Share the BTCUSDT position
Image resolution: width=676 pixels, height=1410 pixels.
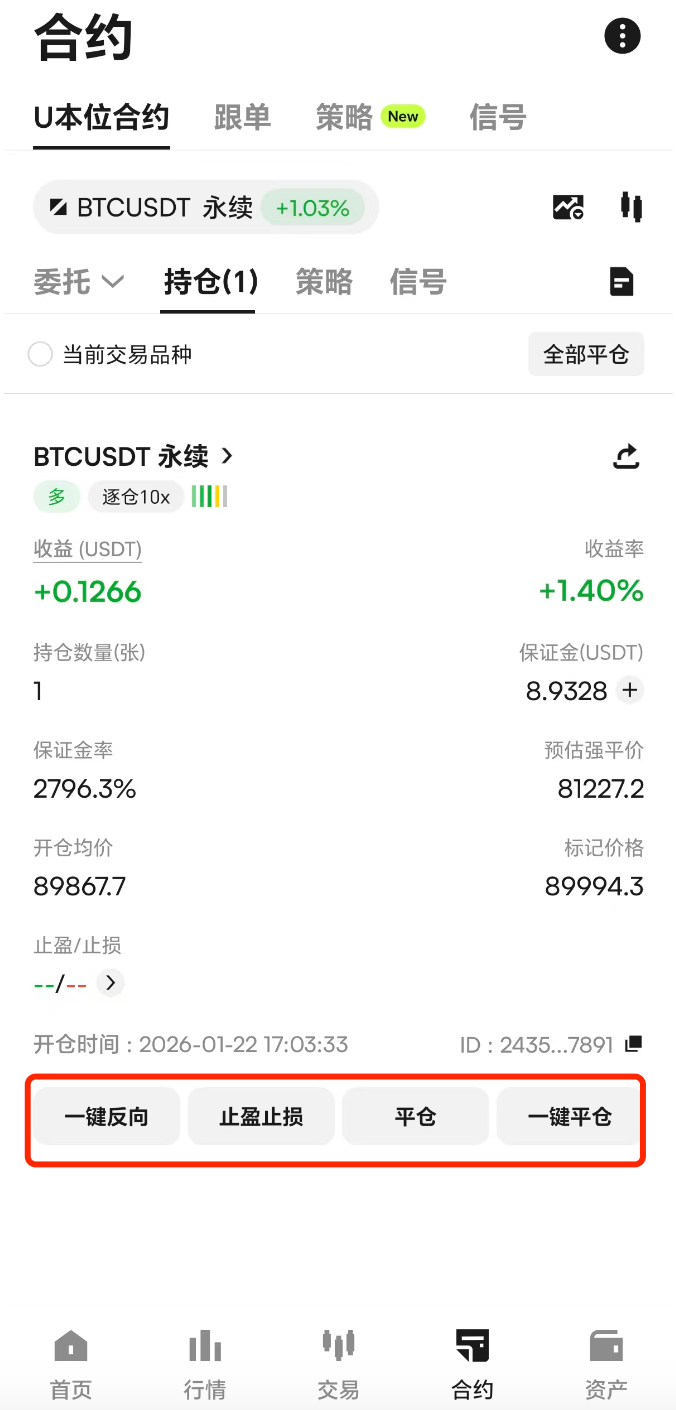coord(626,458)
